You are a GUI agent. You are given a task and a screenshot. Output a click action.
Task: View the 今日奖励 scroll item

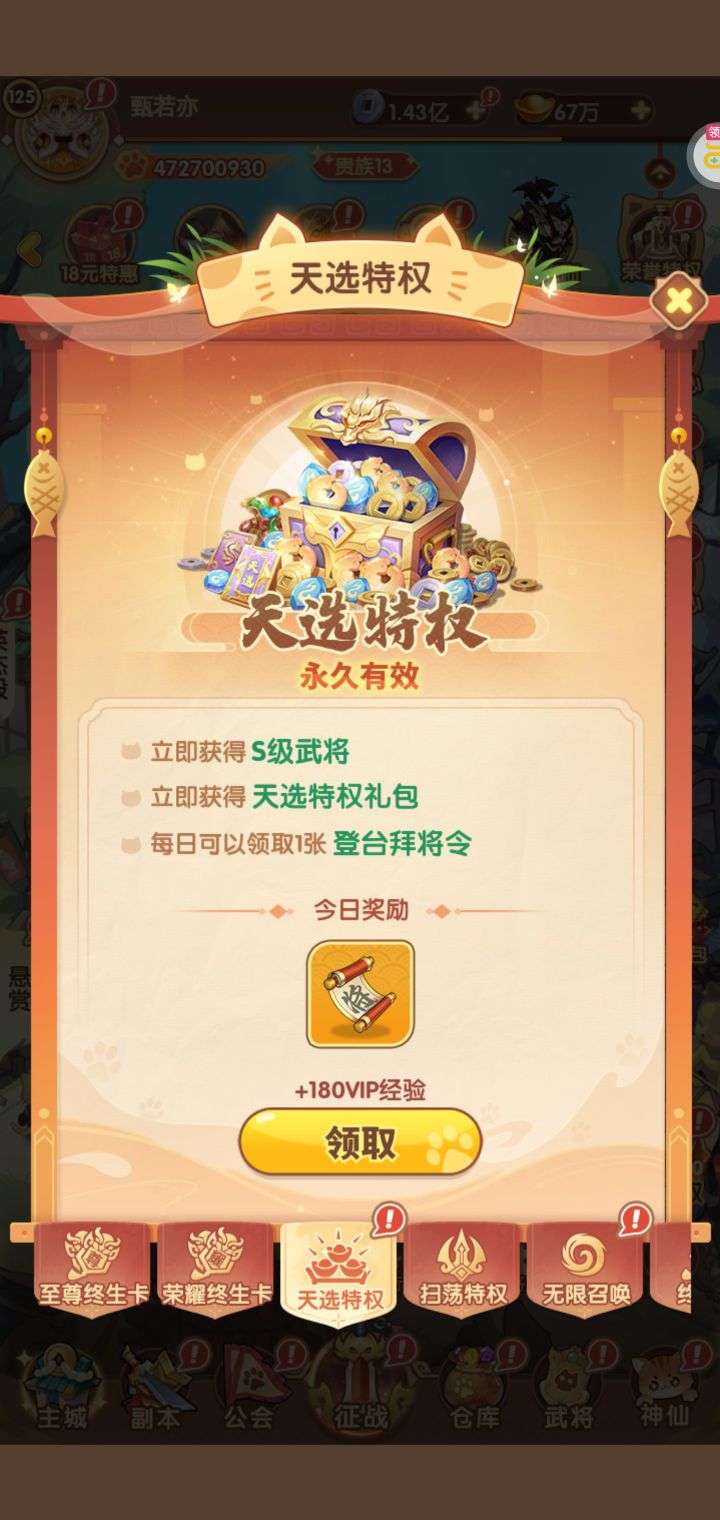coord(360,994)
